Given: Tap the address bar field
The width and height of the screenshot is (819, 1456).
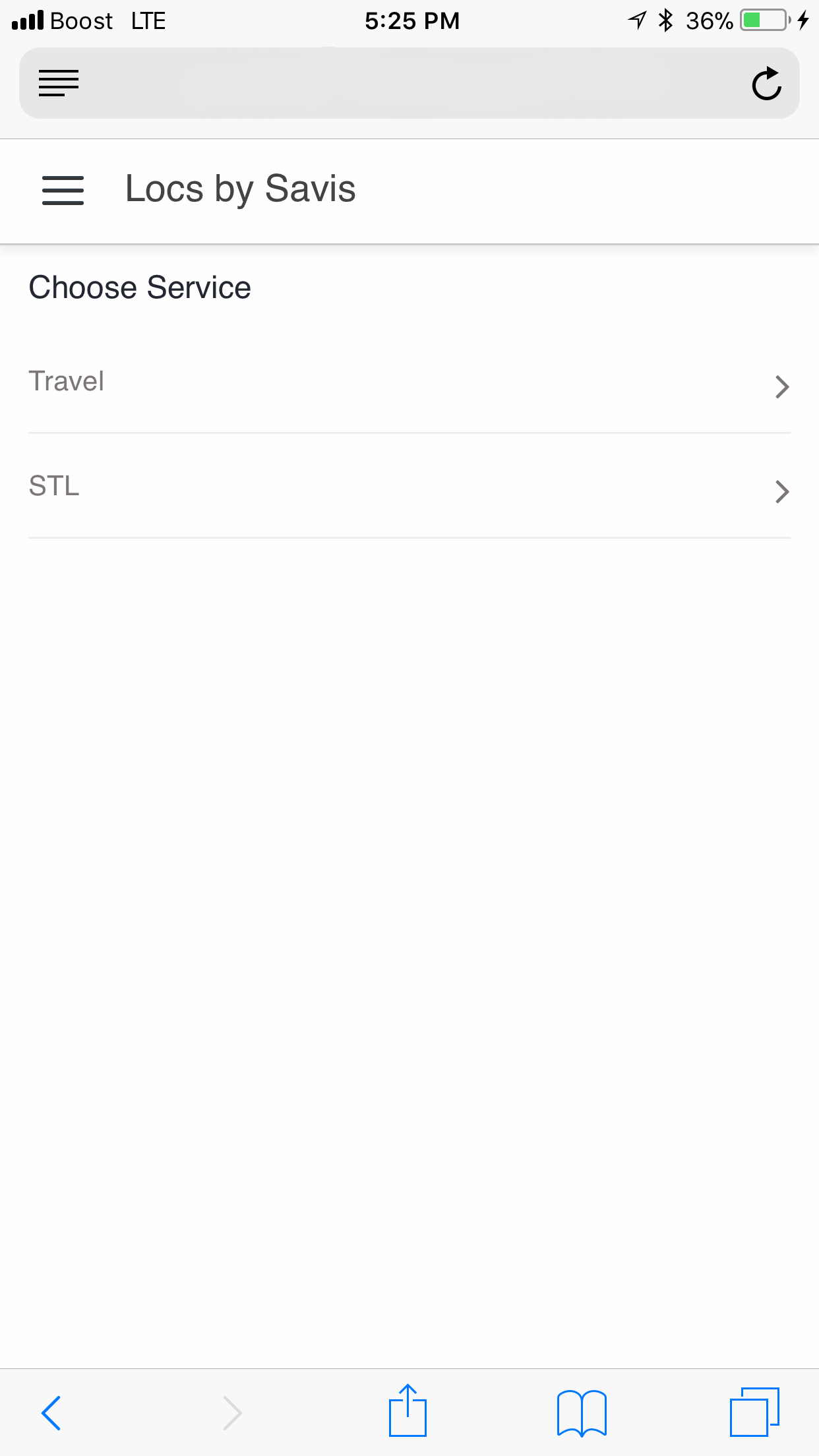Looking at the screenshot, I should (409, 83).
